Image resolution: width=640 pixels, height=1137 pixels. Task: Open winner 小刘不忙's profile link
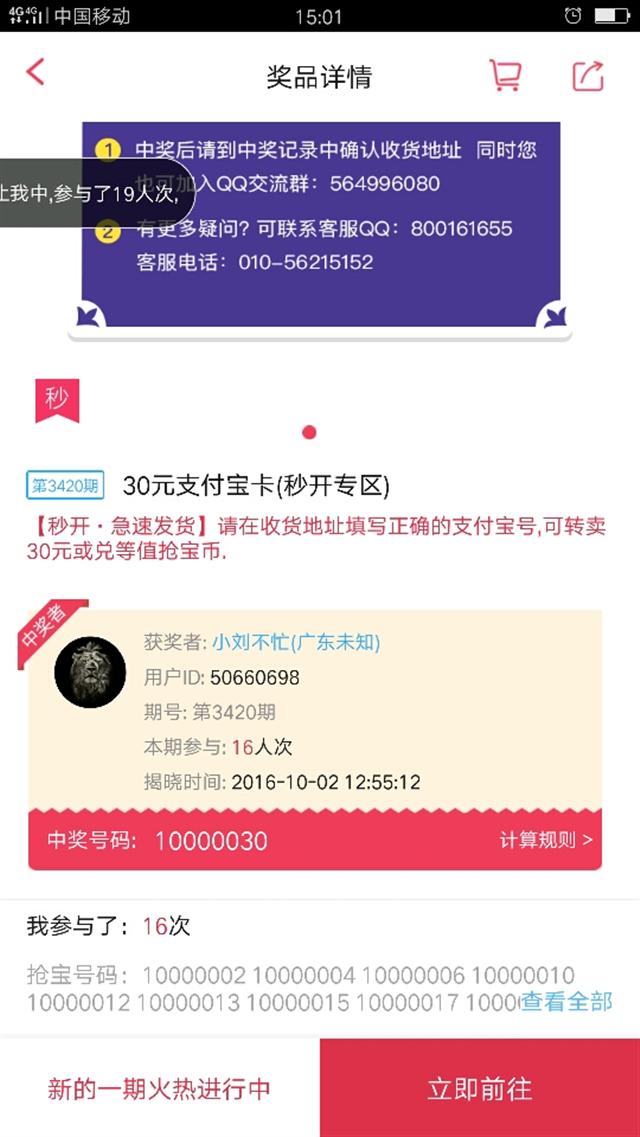(296, 642)
